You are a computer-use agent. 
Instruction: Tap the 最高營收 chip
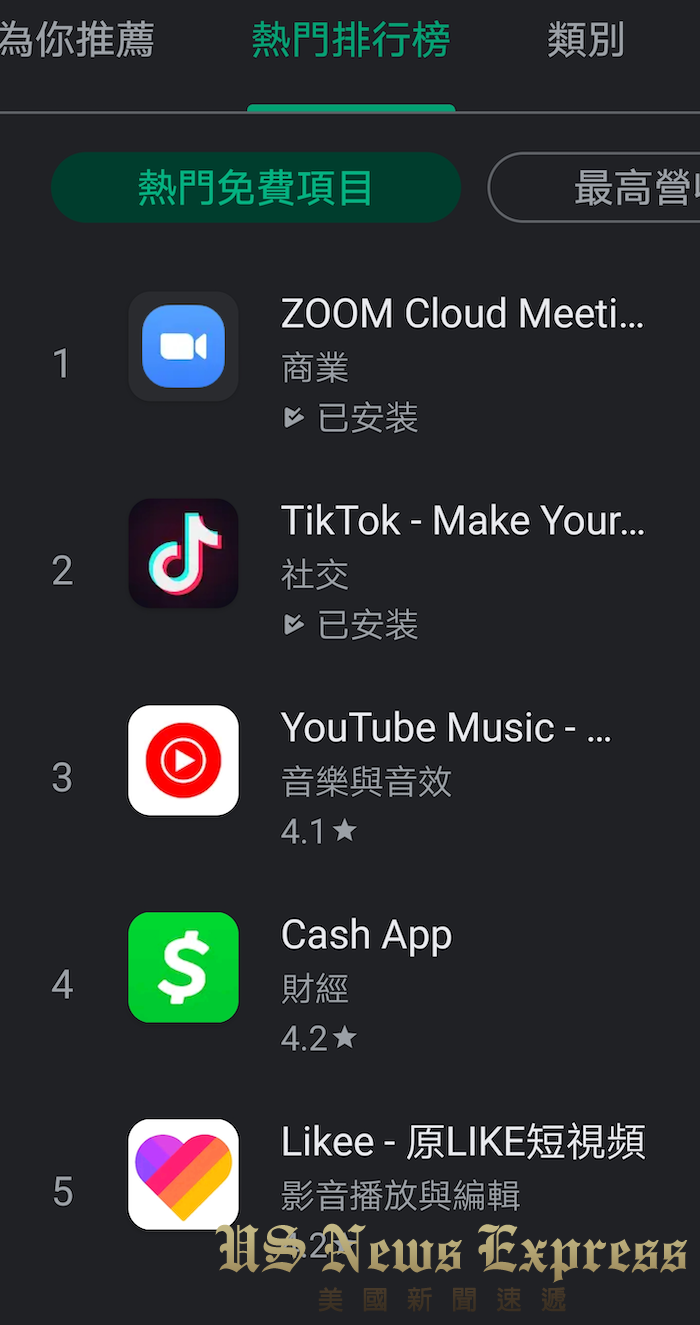pos(594,187)
